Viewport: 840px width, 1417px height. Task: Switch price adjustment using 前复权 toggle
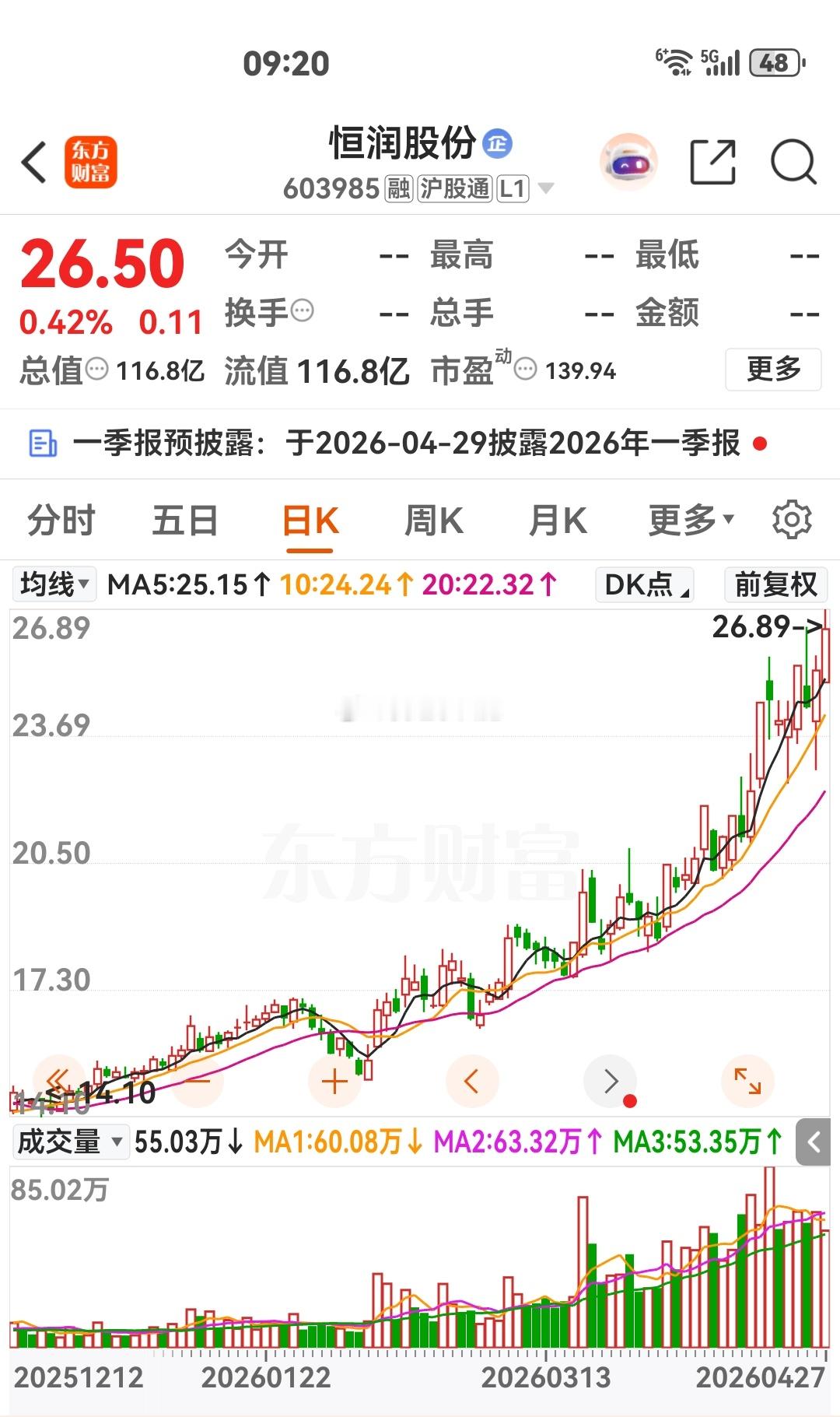775,584
